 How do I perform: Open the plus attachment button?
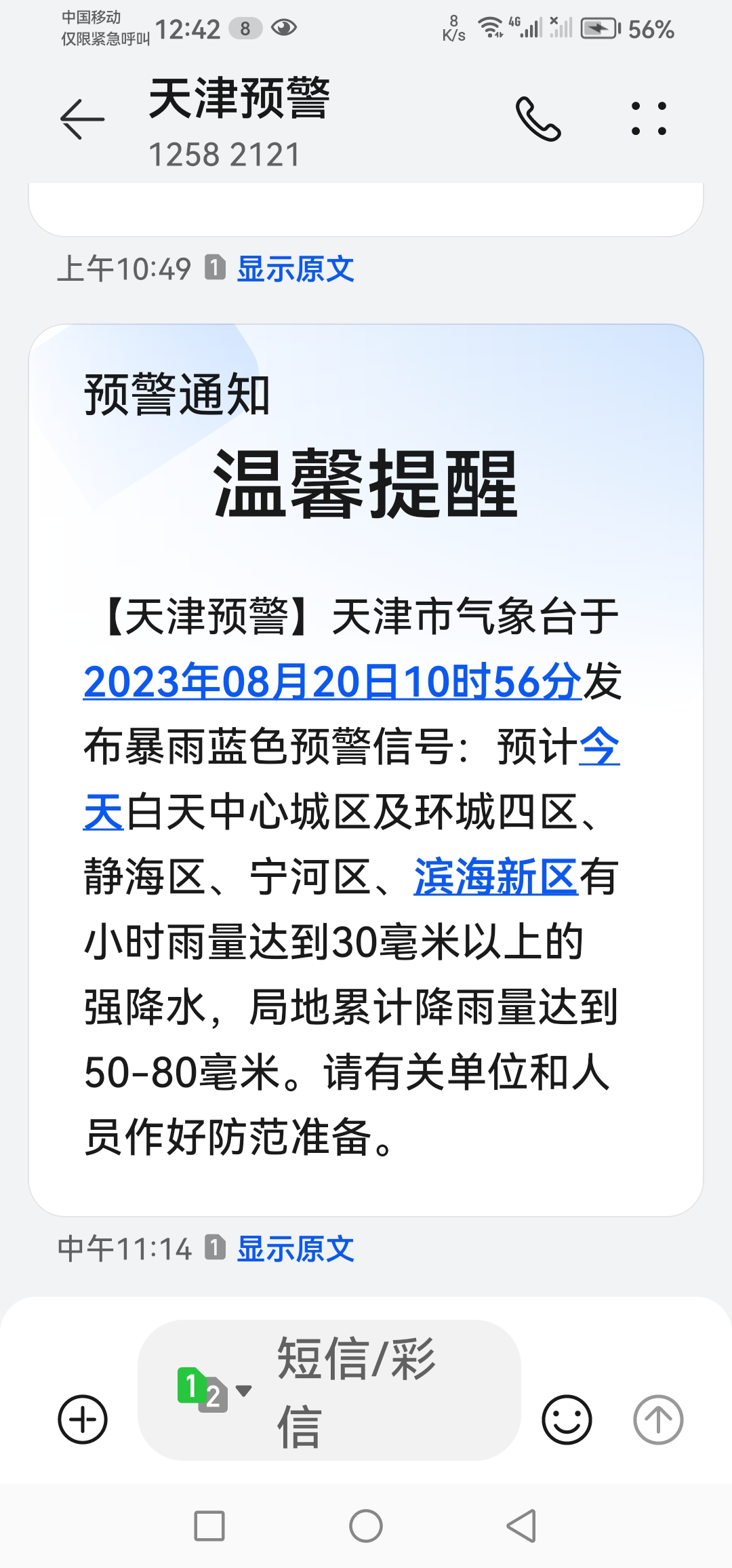point(83,1419)
